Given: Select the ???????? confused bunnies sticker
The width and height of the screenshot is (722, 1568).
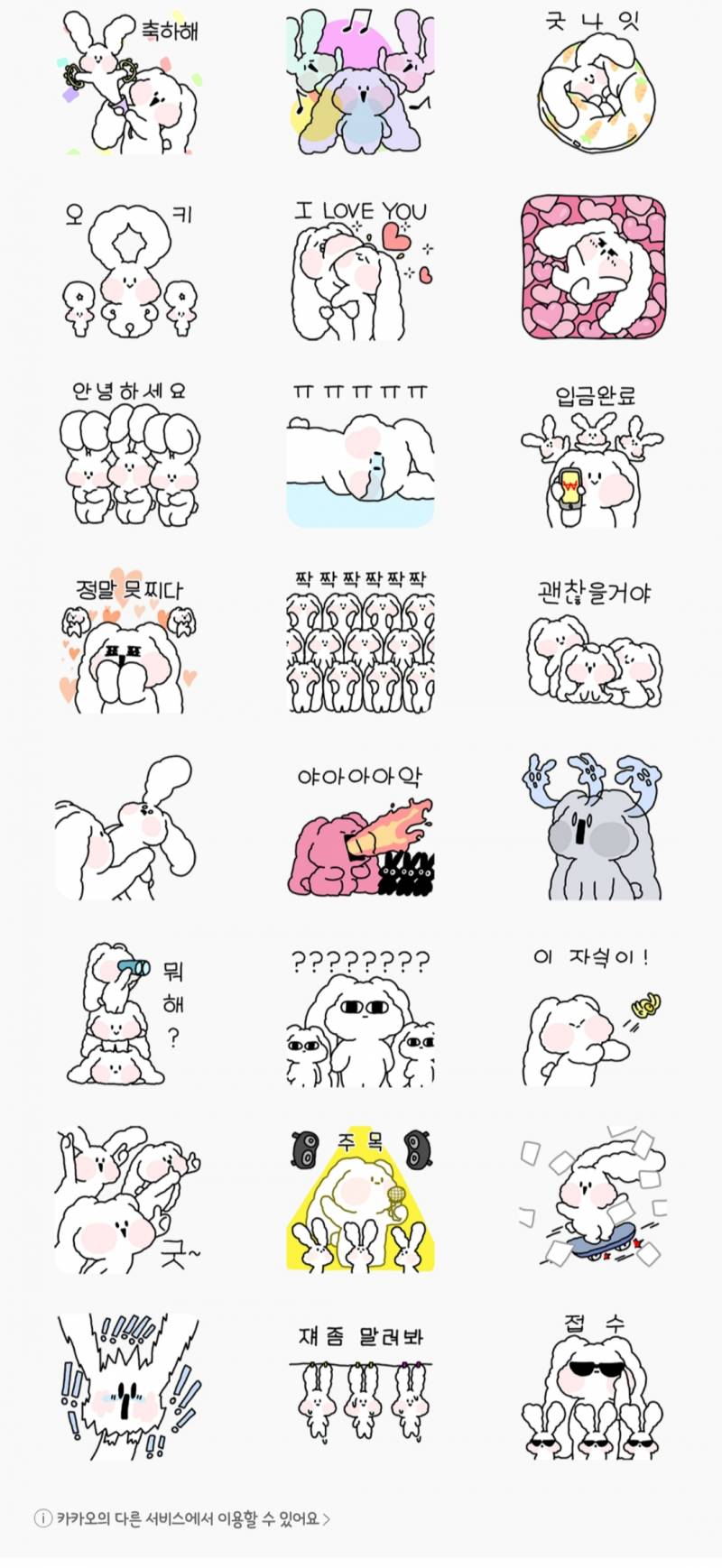Looking at the screenshot, I should pos(360,1015).
